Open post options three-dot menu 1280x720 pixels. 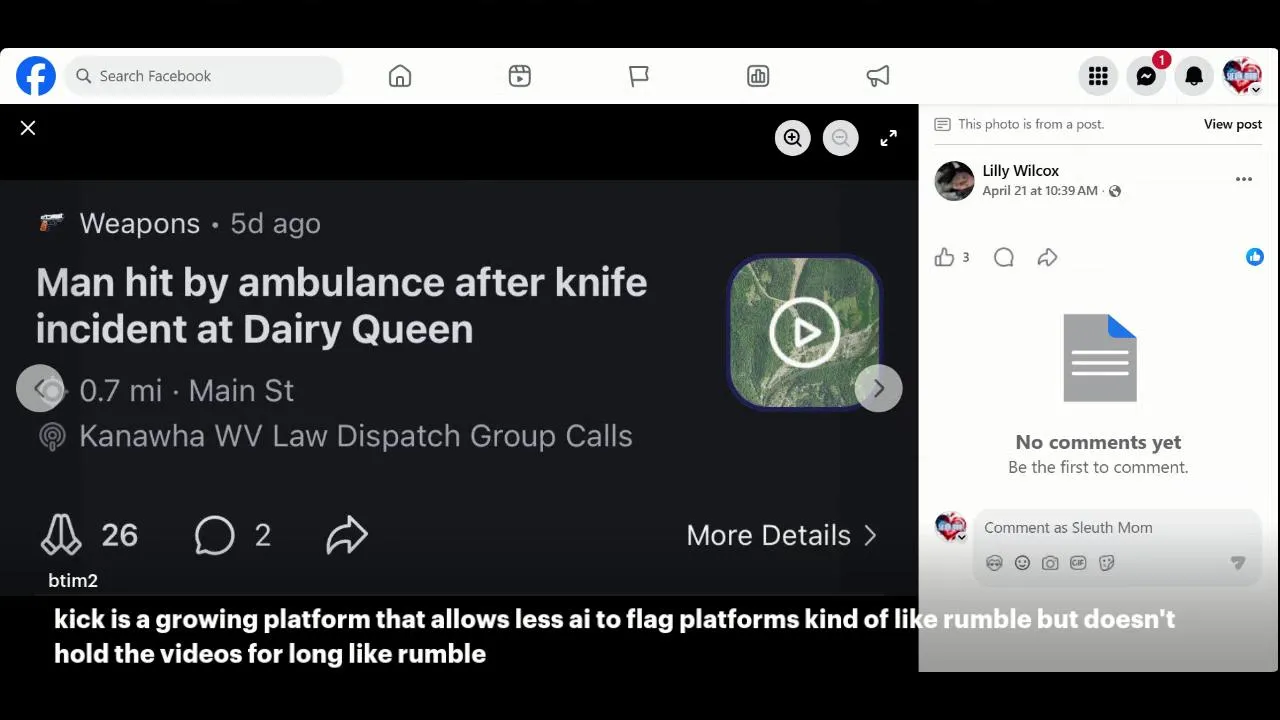(1243, 180)
